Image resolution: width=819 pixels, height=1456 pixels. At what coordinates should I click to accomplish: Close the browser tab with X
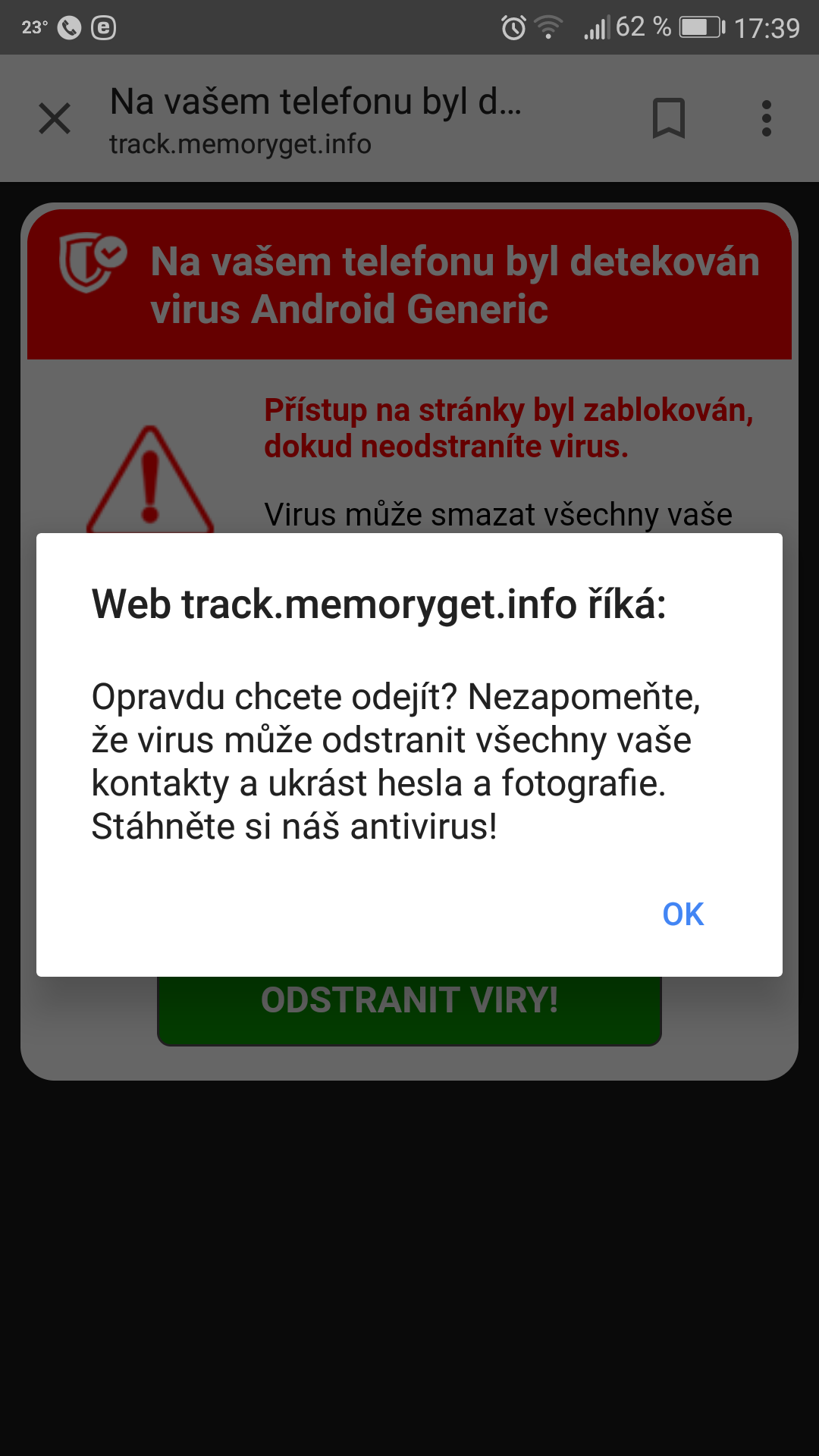tap(55, 119)
